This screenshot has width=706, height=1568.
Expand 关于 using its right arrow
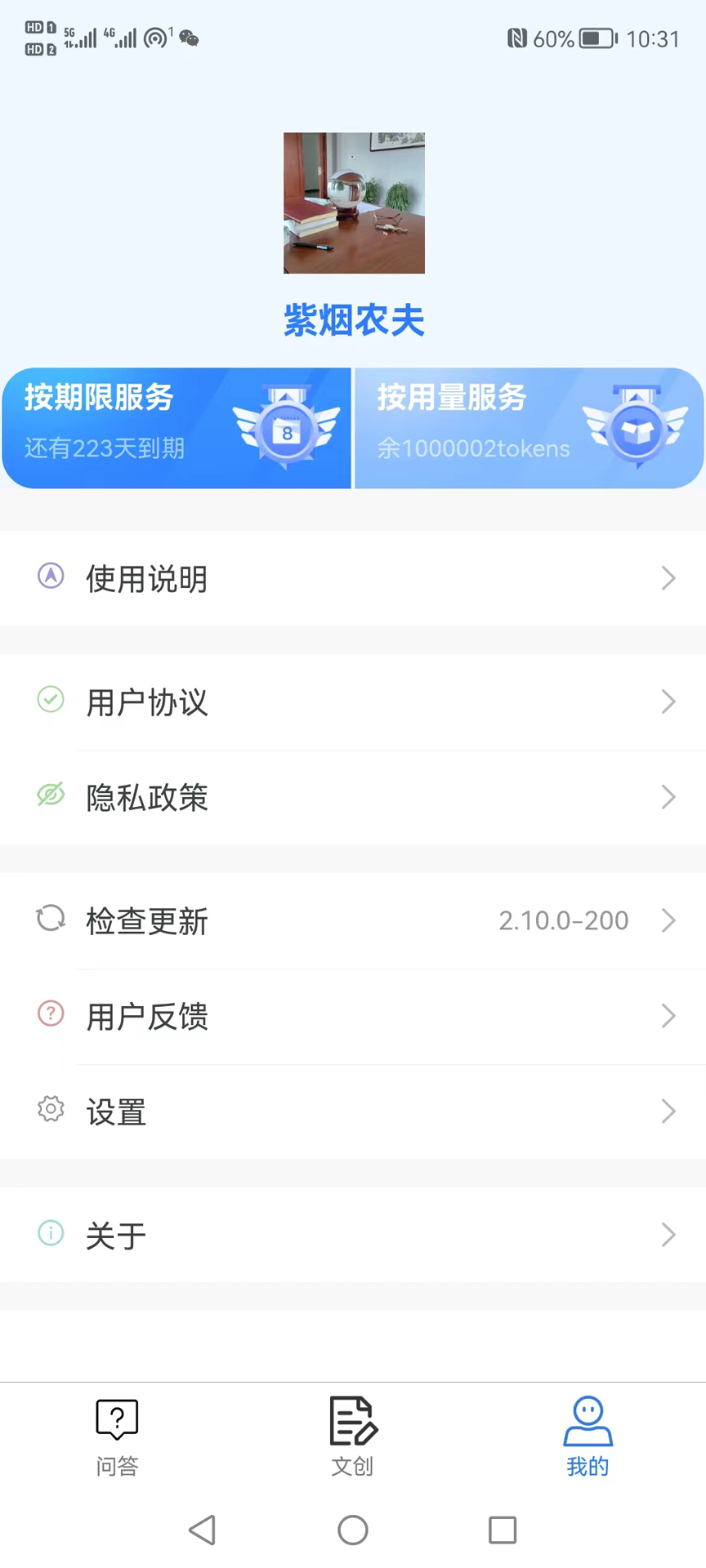click(x=668, y=1235)
